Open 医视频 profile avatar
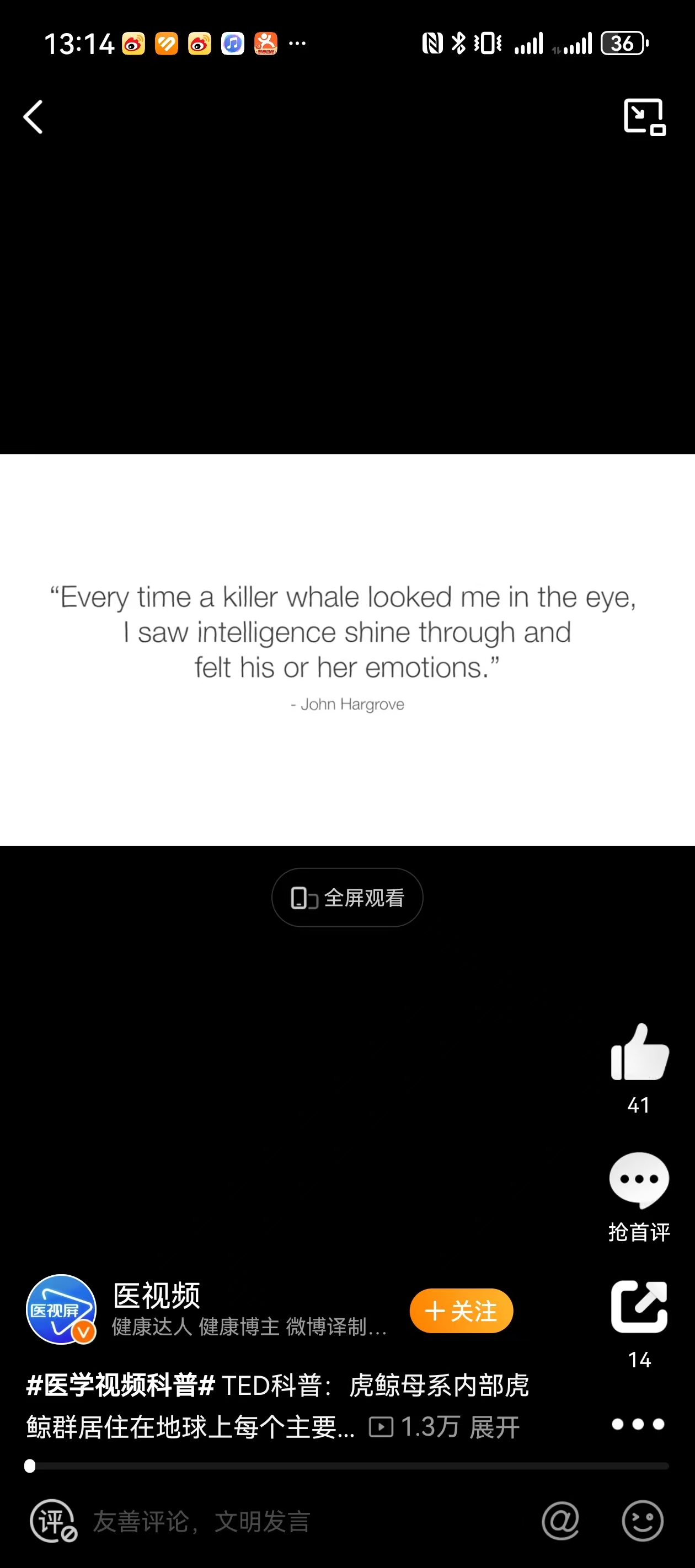Image resolution: width=695 pixels, height=1568 pixels. (61, 1309)
